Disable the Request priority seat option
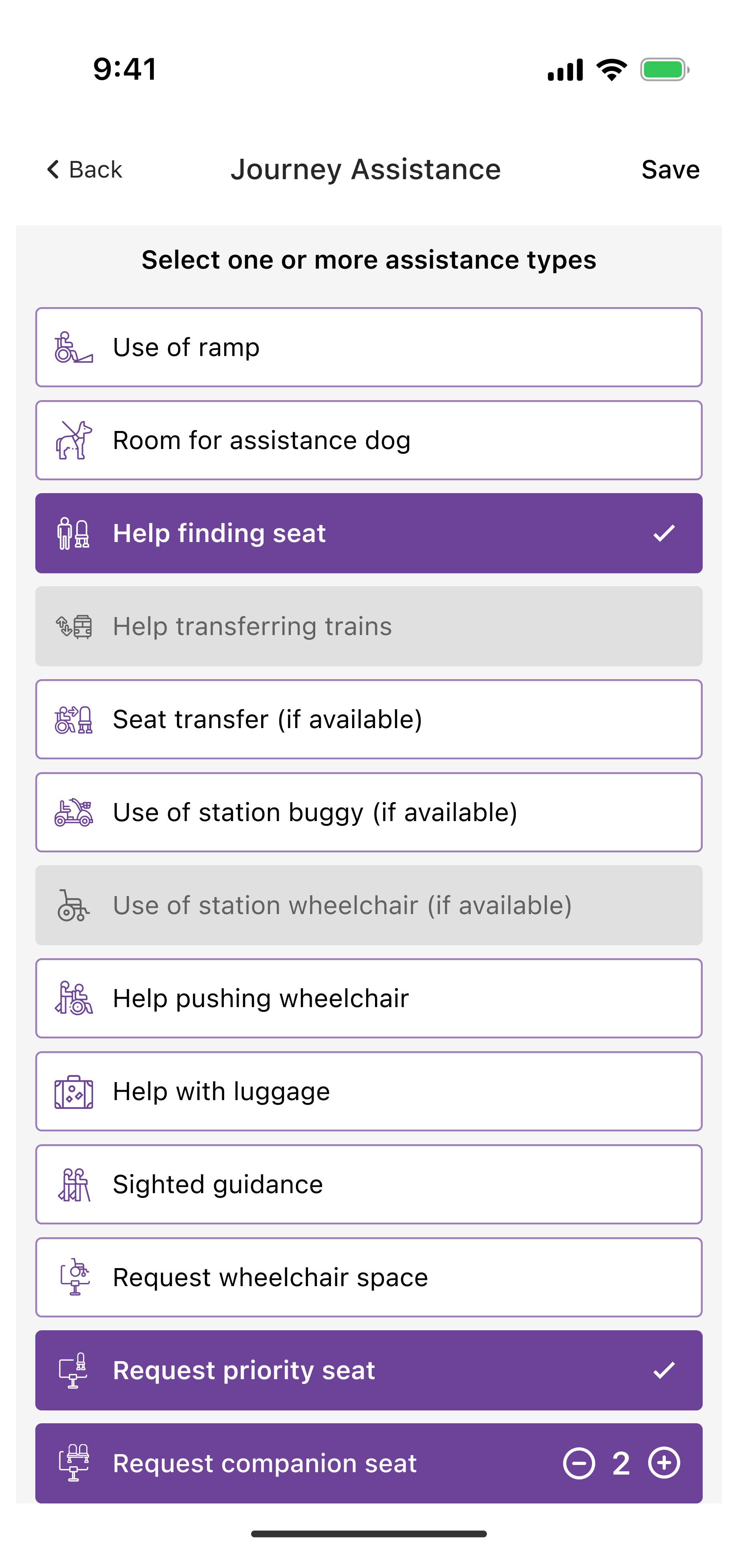The height and width of the screenshot is (1568, 738). [x=369, y=1370]
